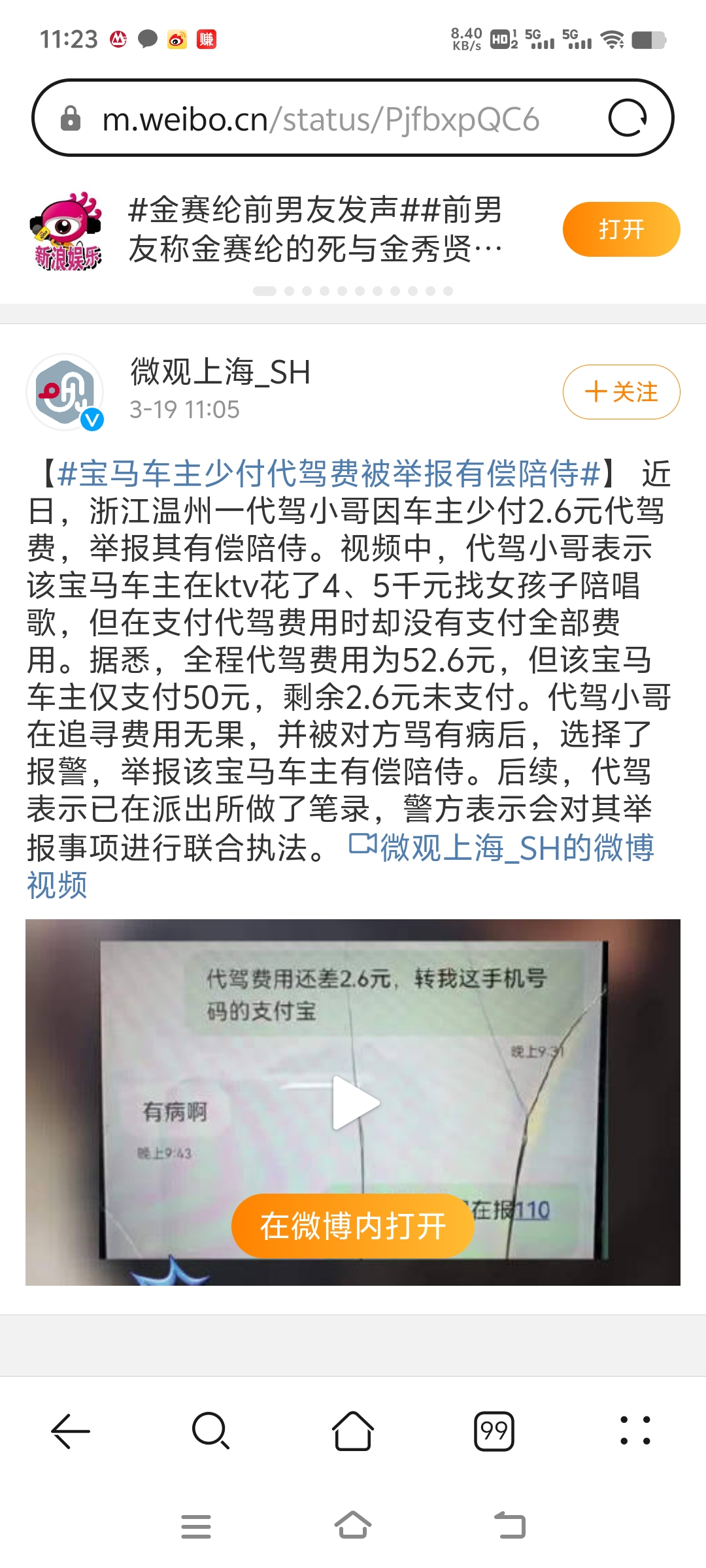Tap the 在微博内打开 button
The width and height of the screenshot is (706, 1568).
[353, 1226]
